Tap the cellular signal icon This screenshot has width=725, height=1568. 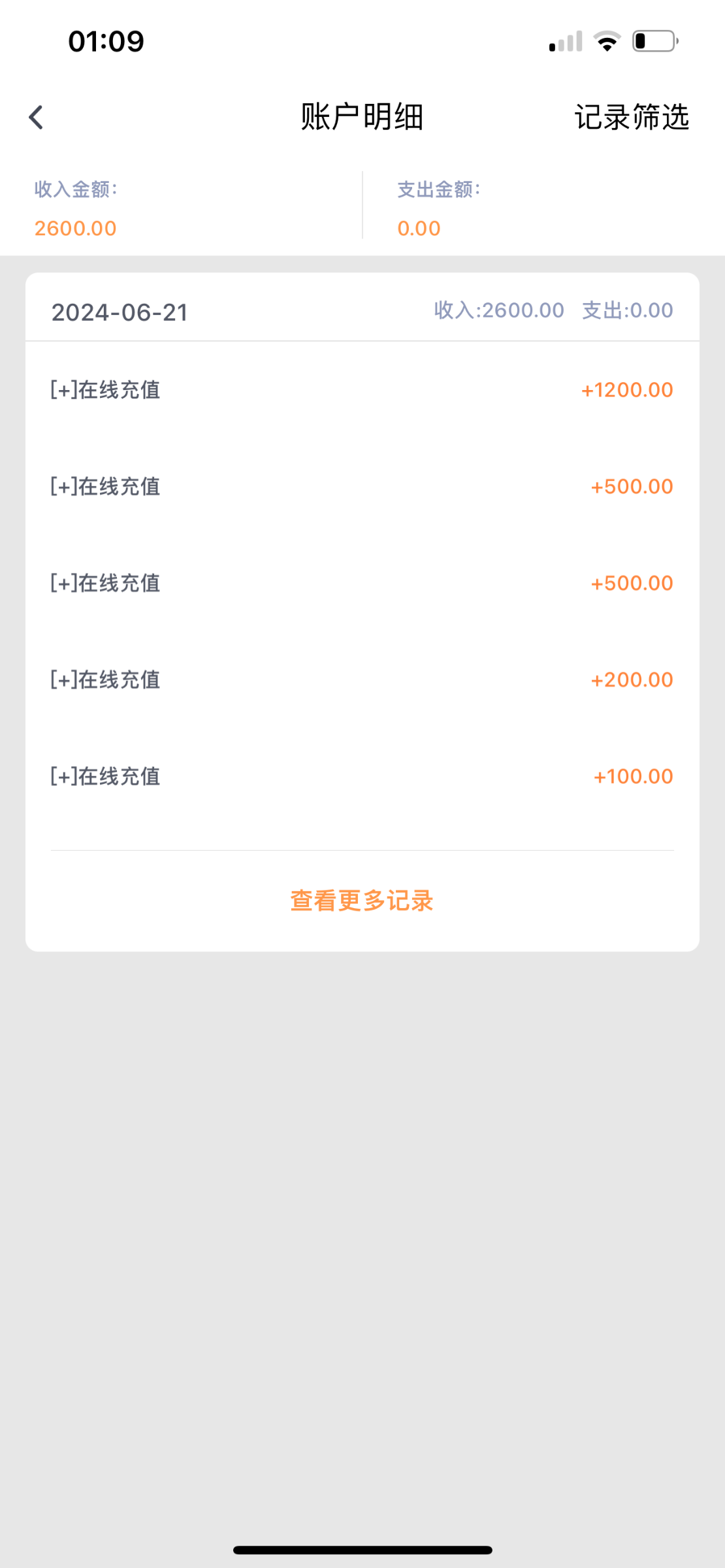pos(563,41)
